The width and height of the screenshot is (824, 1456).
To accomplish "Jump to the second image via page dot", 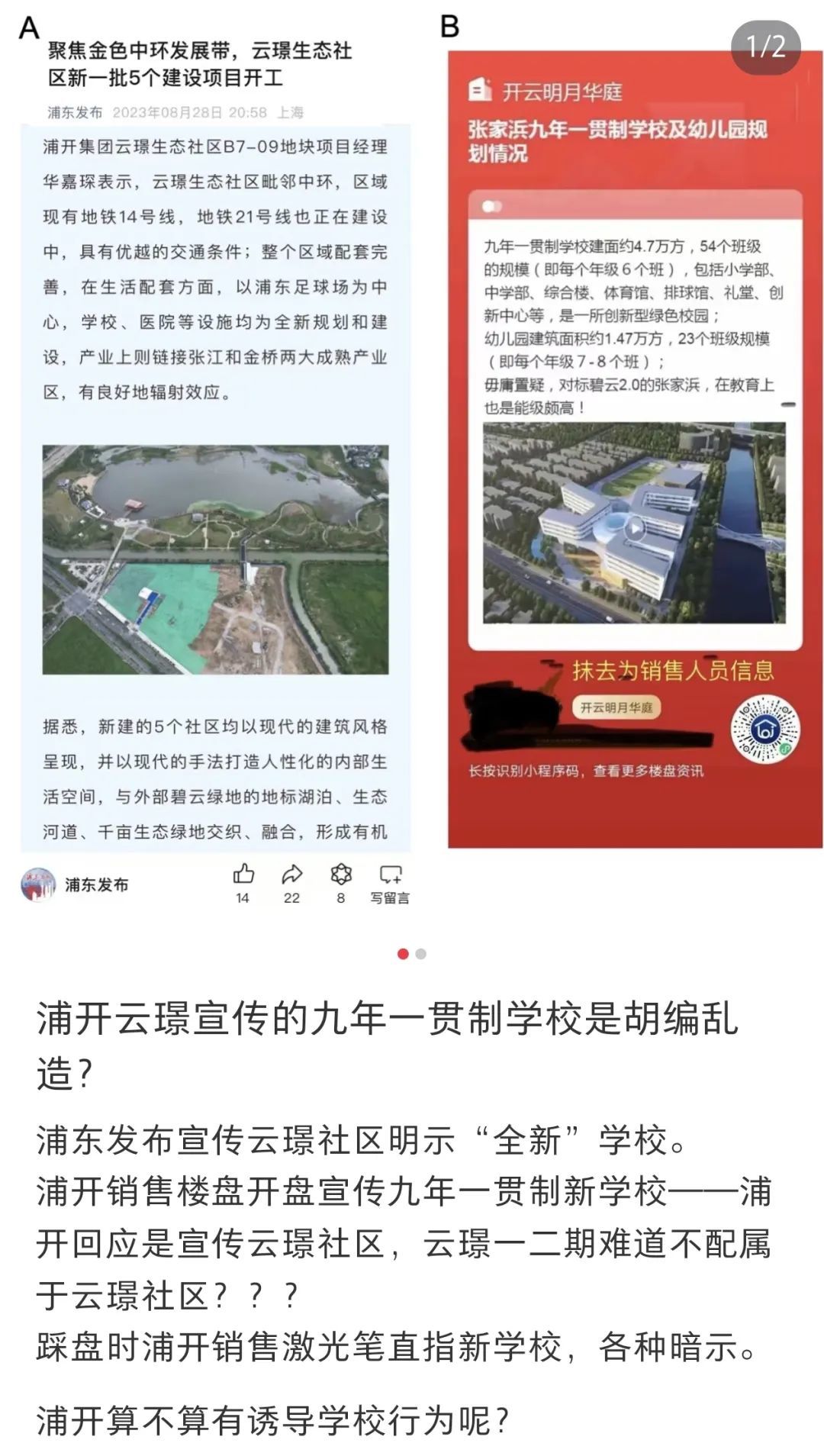I will (x=421, y=954).
